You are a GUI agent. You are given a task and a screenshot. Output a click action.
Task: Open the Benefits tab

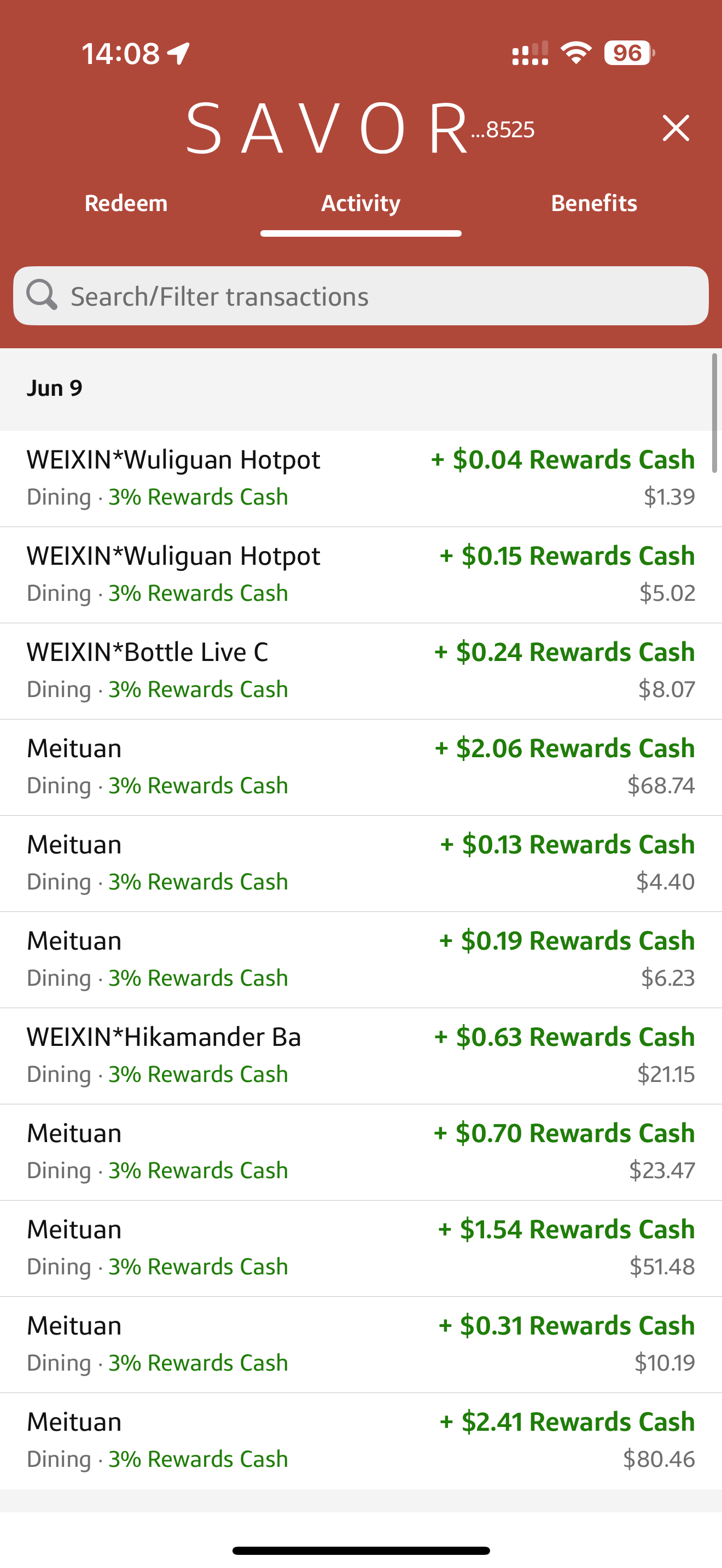tap(594, 203)
